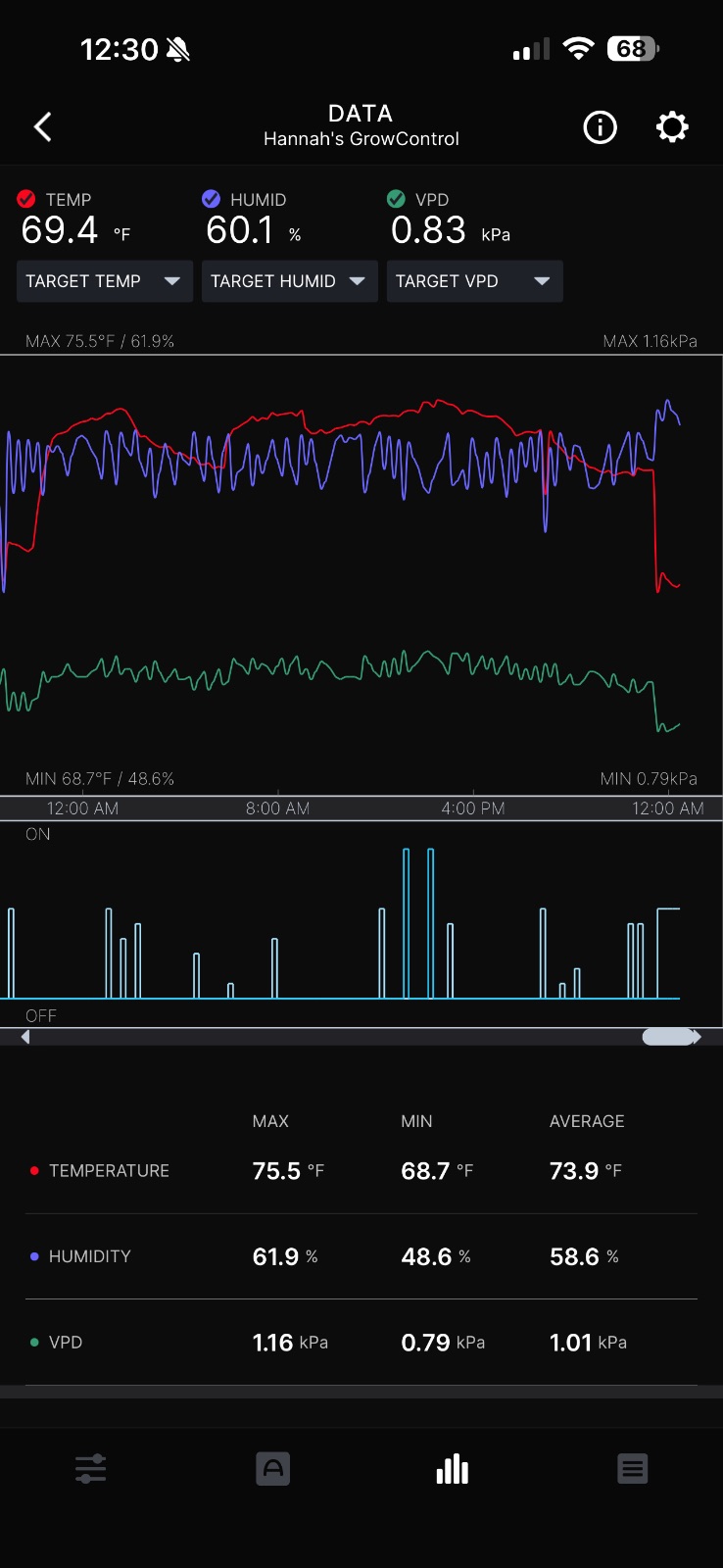Switch to the controls sliders tab
This screenshot has width=723, height=1568.
[x=90, y=1469]
